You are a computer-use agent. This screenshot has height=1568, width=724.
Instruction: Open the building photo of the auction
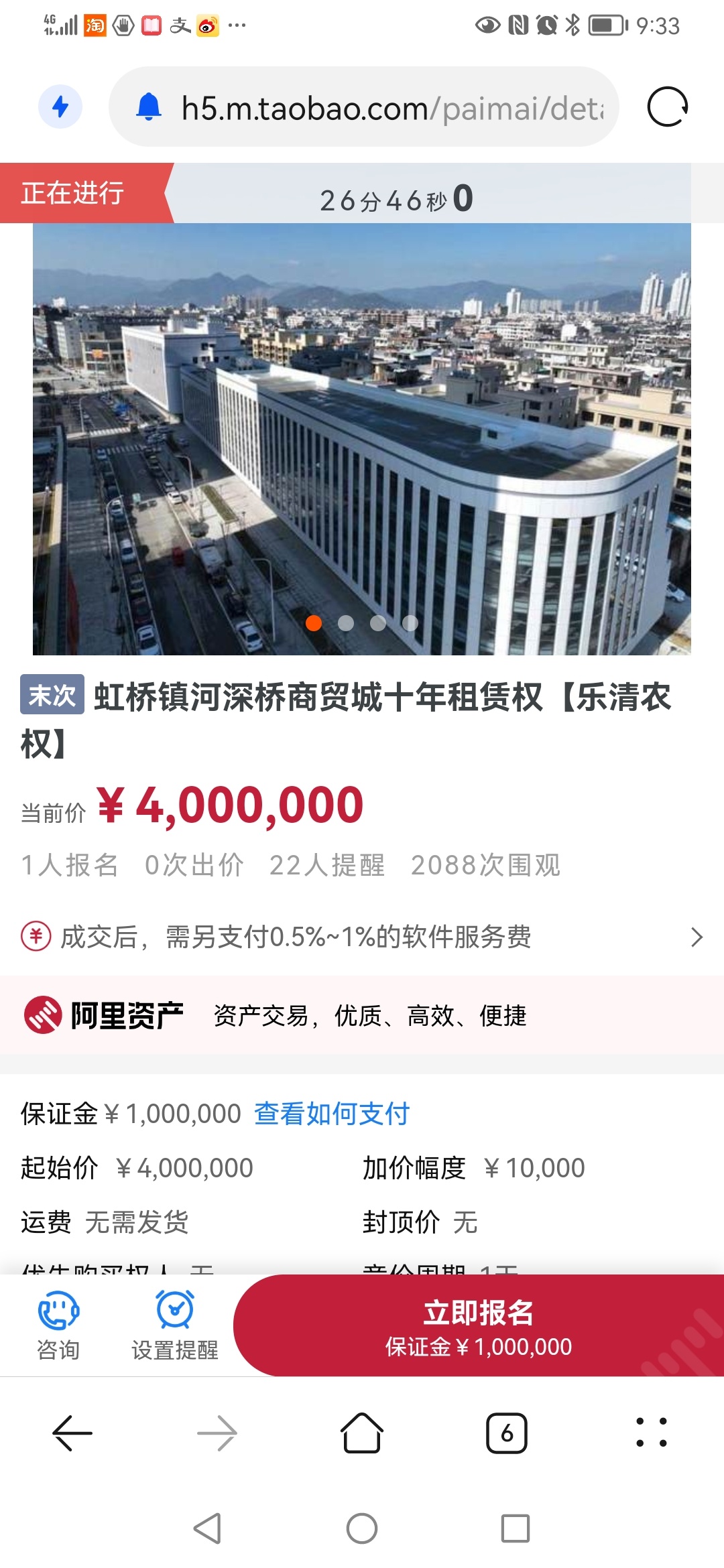click(x=362, y=439)
